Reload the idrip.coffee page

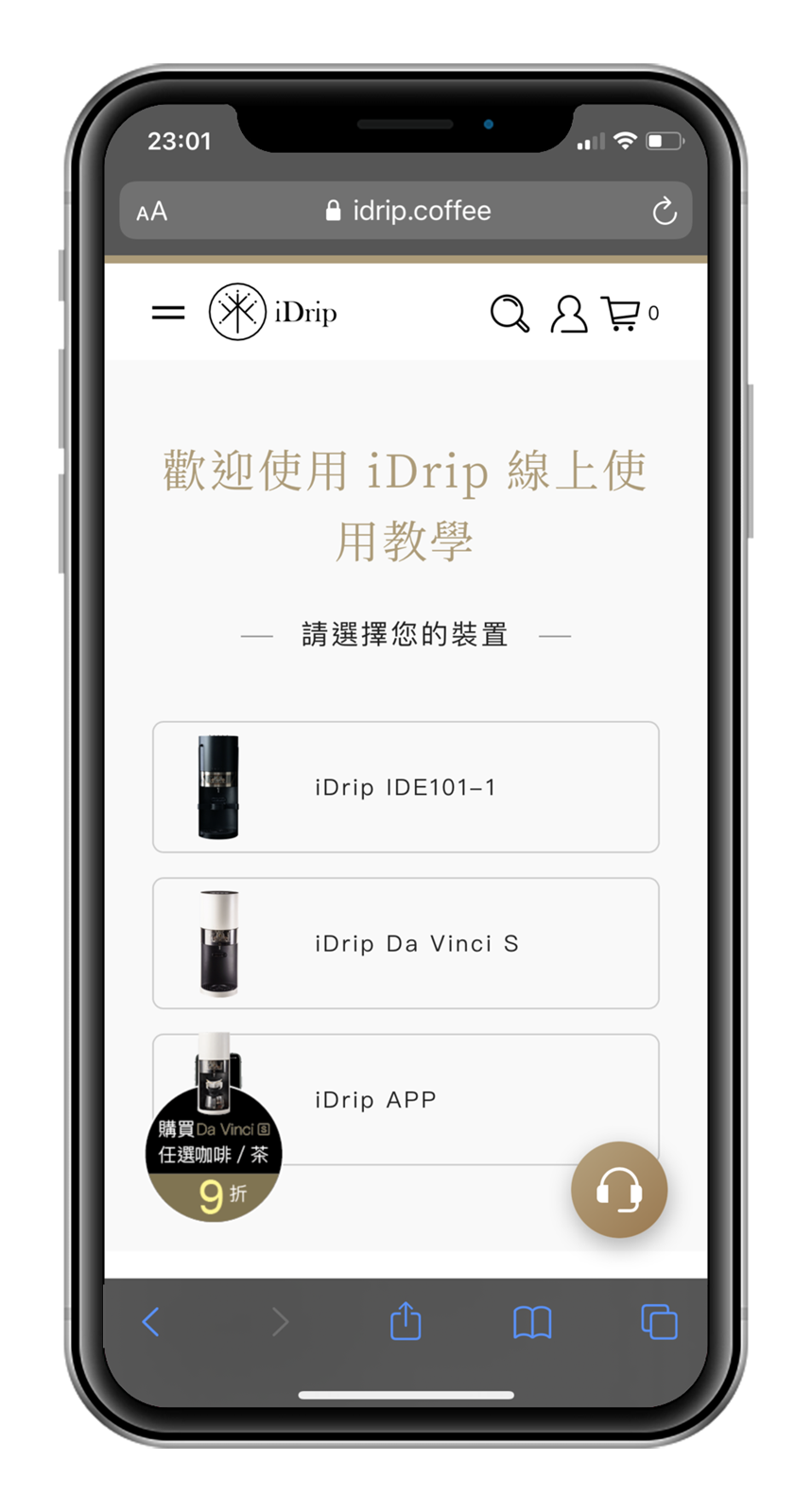(665, 211)
